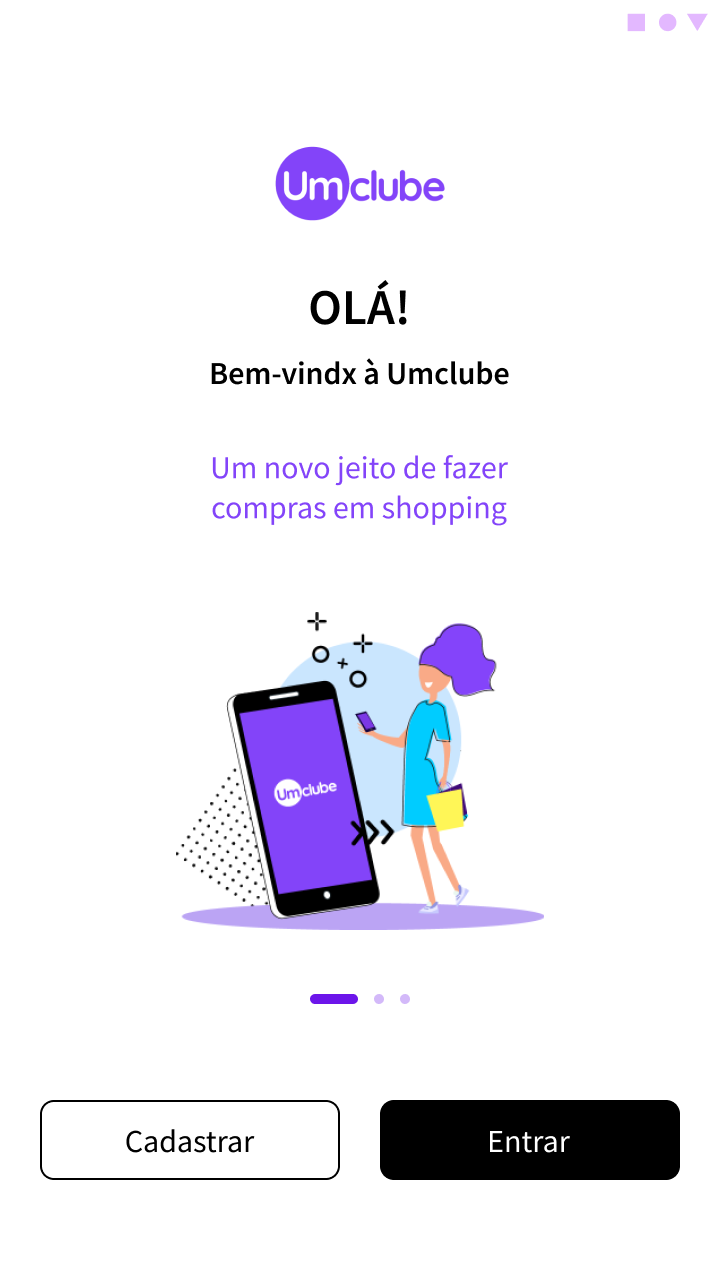
Task: Tap Entrar to sign in
Action: 529,1140
